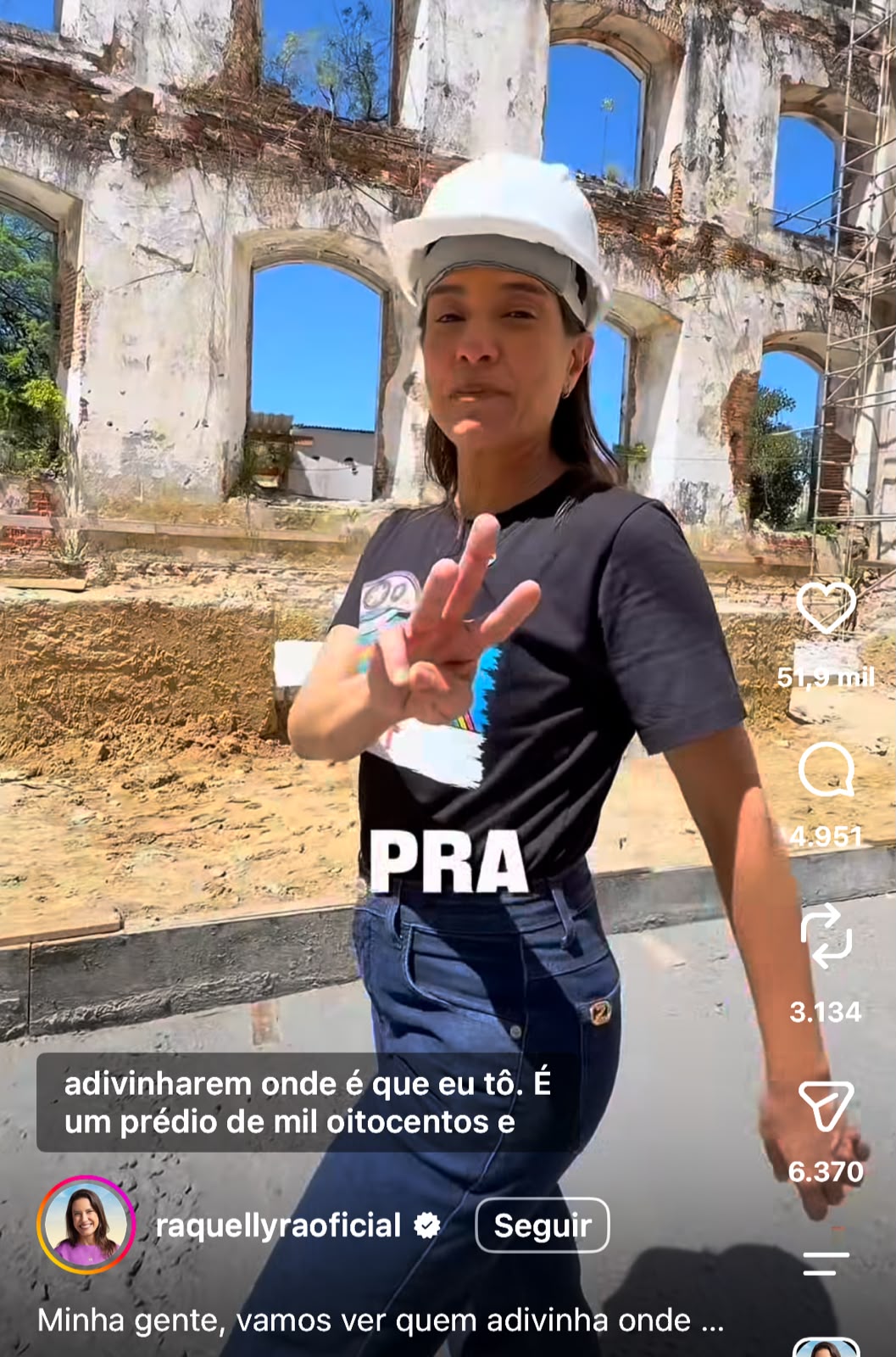Open the raquellyraoficial username link
896x1357 pixels.
pyautogui.click(x=278, y=1226)
